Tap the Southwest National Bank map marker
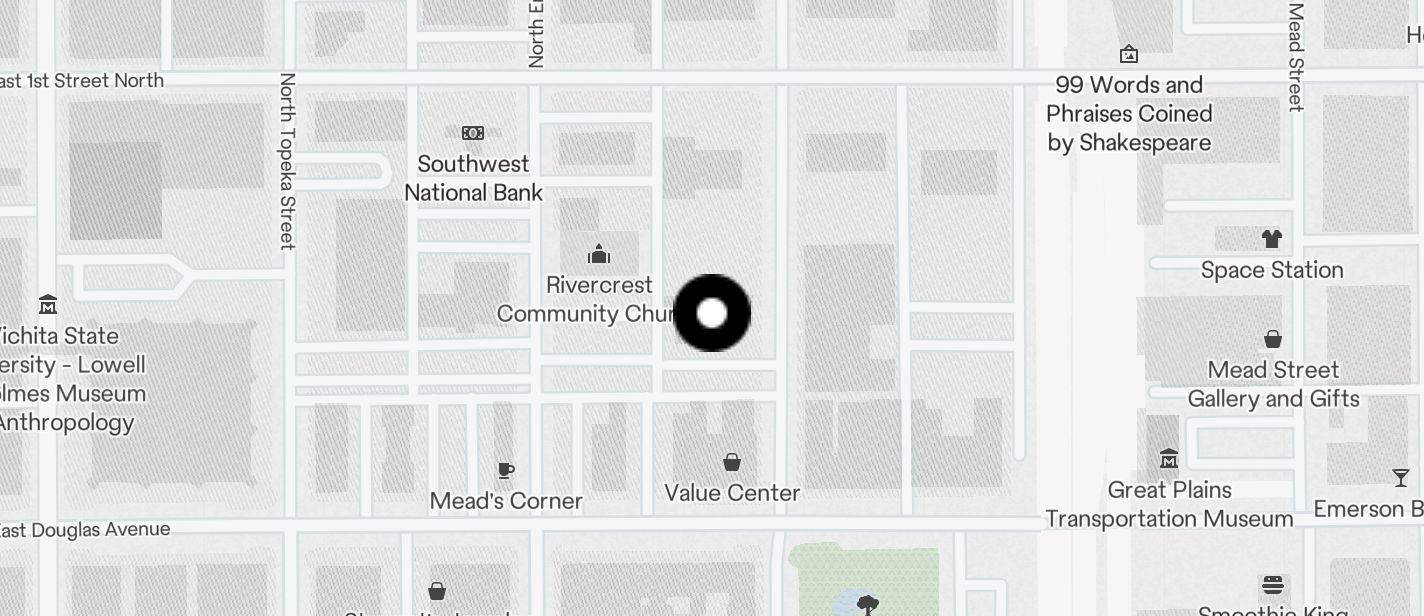Viewport: 1424px width, 616px height. pyautogui.click(x=473, y=133)
